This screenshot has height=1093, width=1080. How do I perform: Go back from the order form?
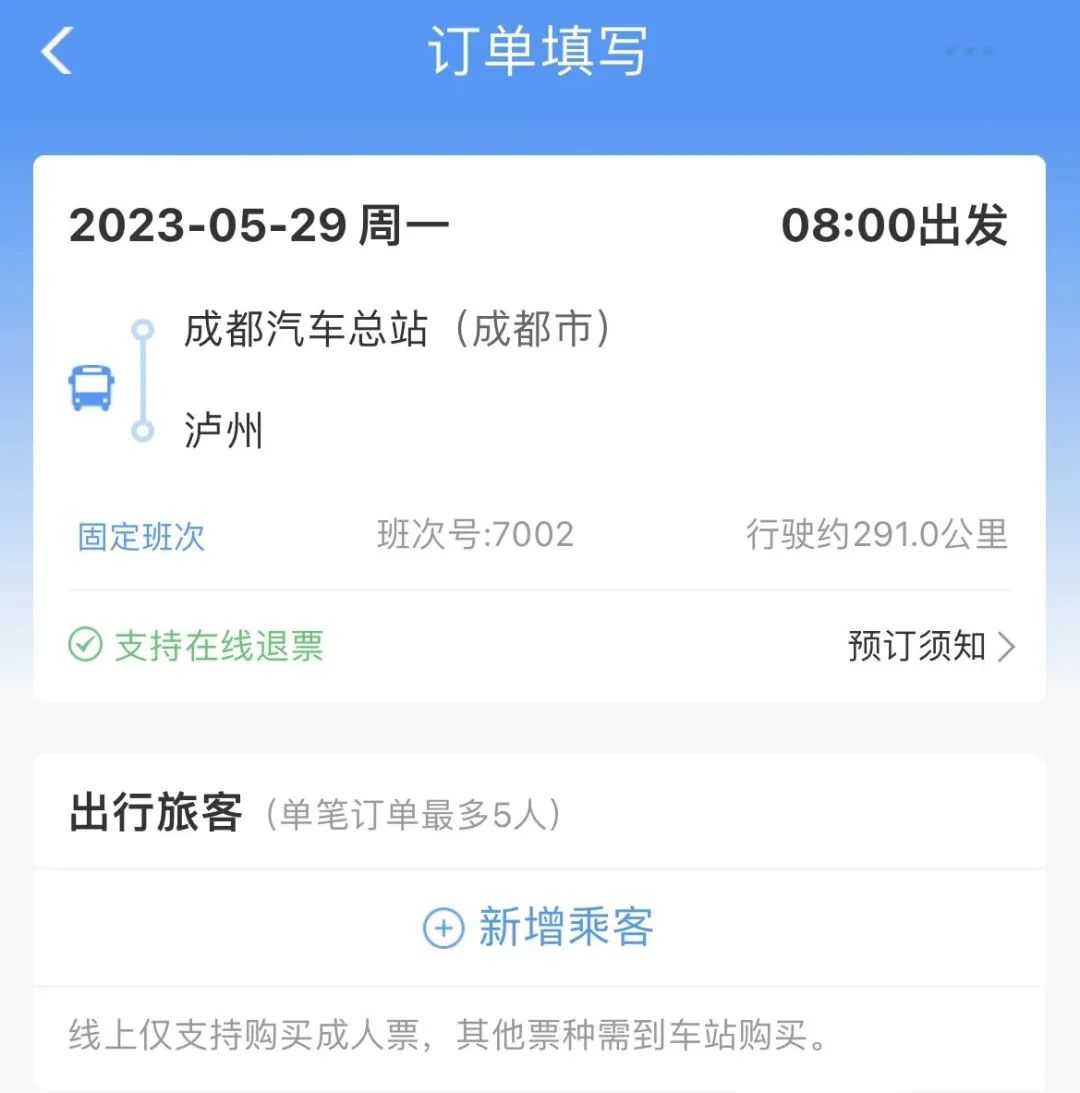pyautogui.click(x=57, y=51)
